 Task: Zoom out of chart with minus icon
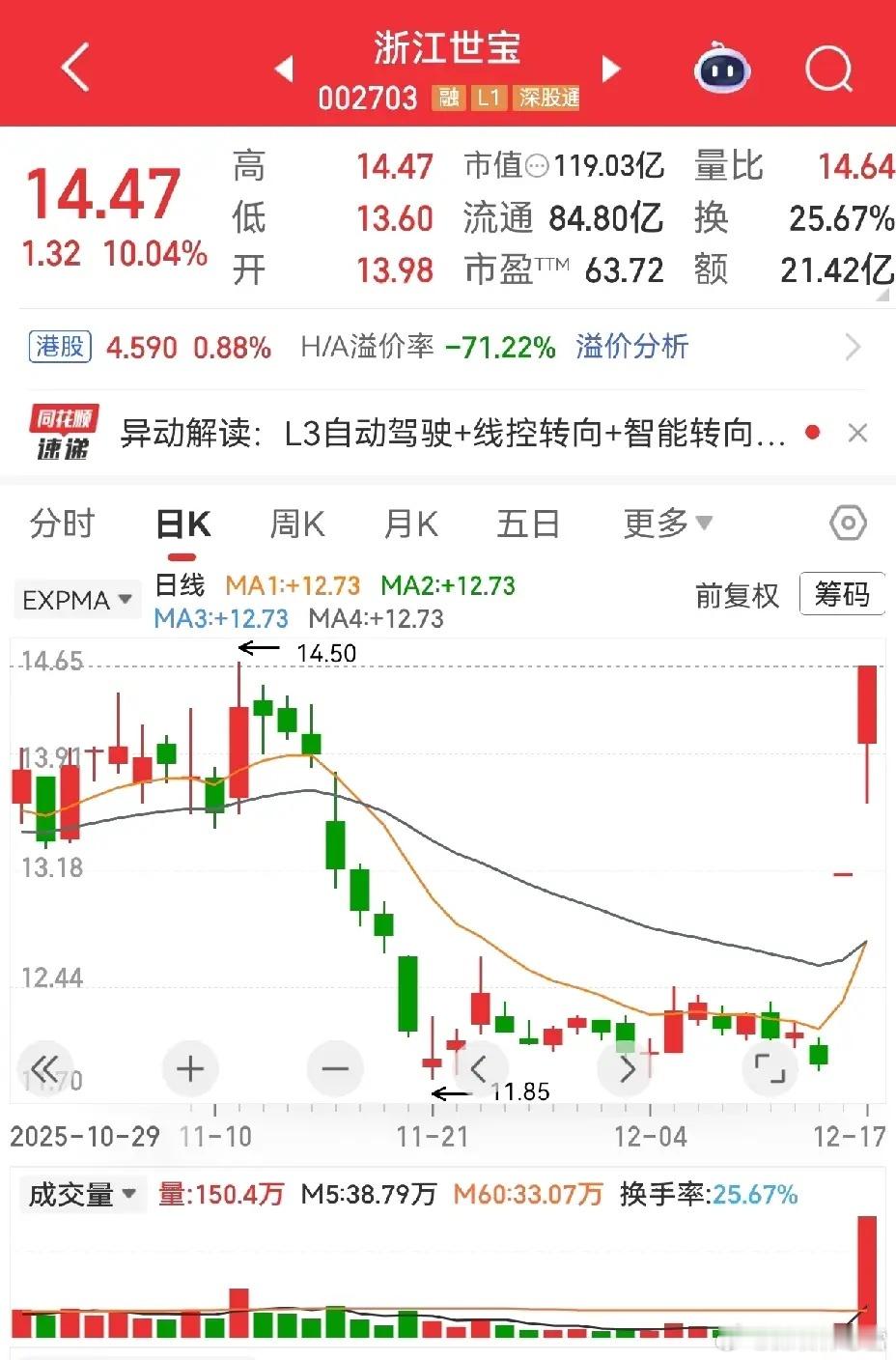(335, 1068)
